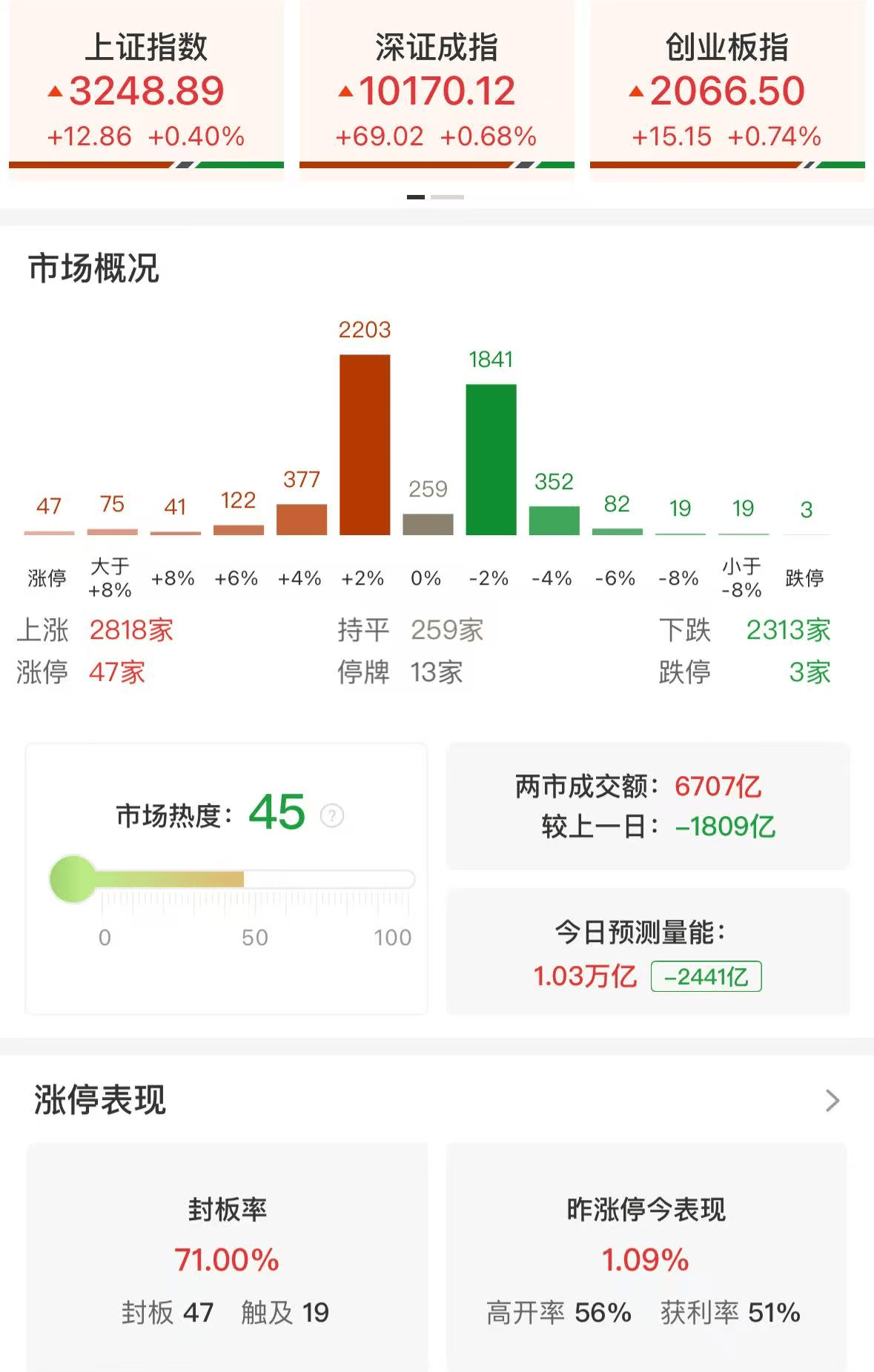Click the green −2441亿 badge
Screen dimensions: 874x1372
pyautogui.click(x=705, y=977)
